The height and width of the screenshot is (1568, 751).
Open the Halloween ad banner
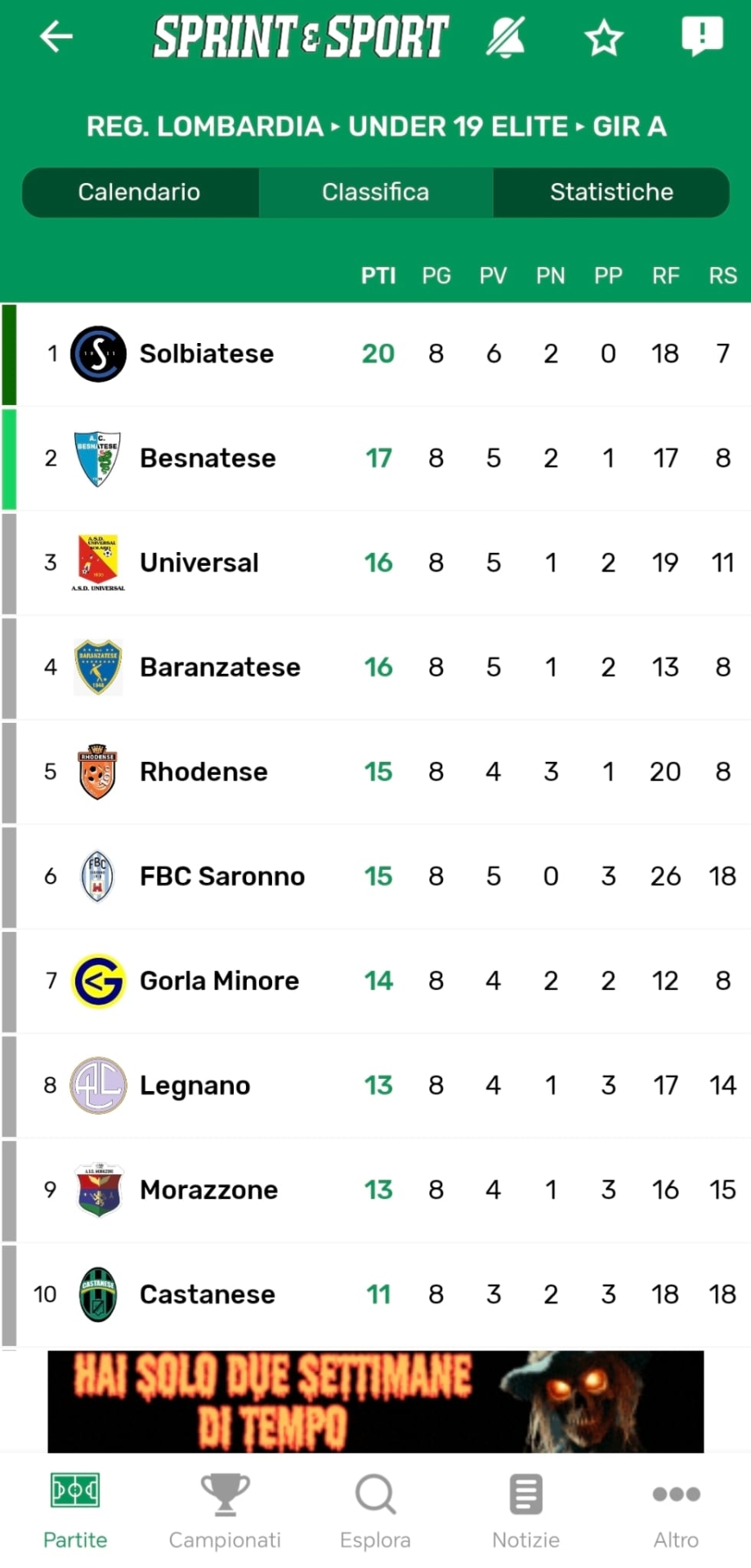click(376, 1401)
